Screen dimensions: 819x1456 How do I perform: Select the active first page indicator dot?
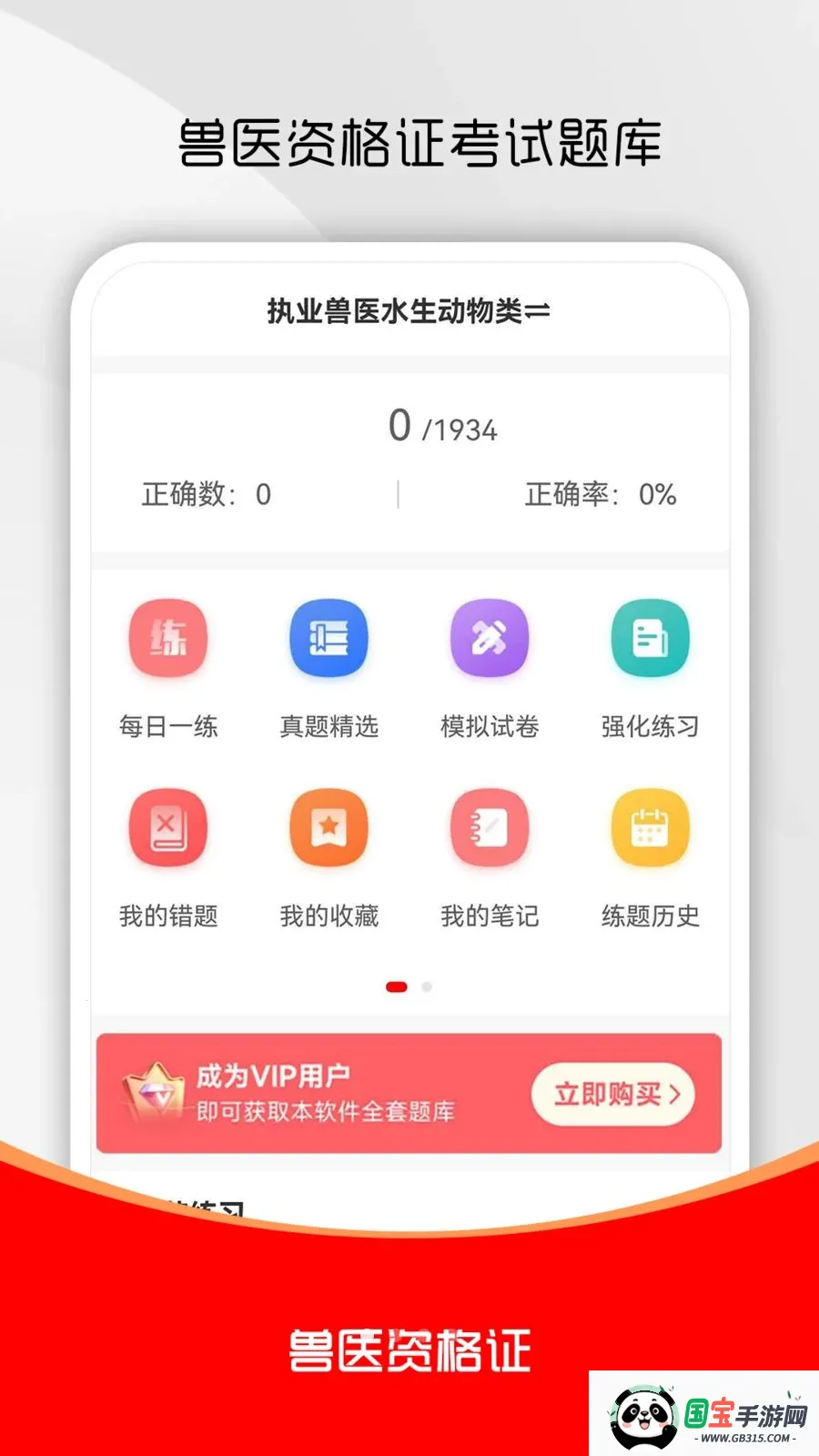[397, 986]
